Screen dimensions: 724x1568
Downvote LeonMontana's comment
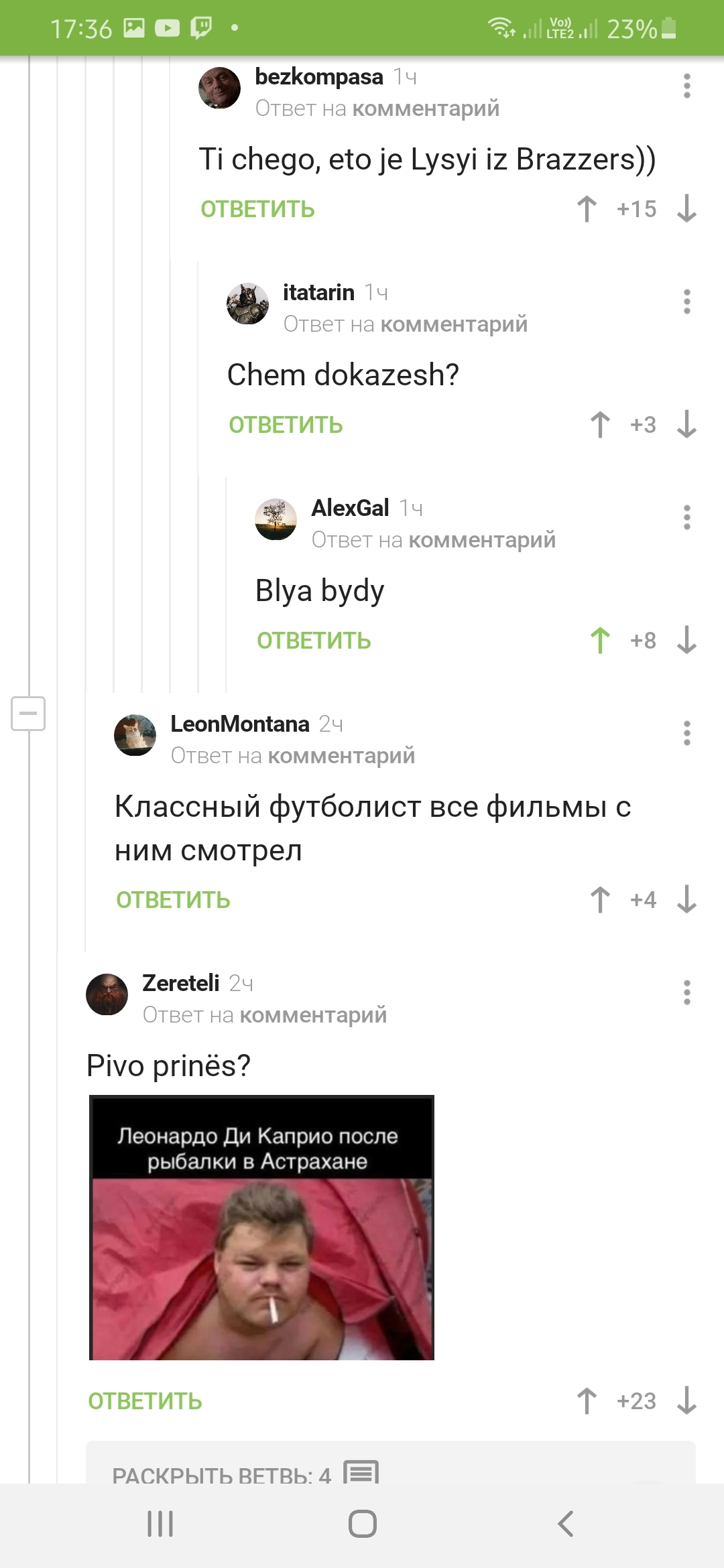(686, 900)
